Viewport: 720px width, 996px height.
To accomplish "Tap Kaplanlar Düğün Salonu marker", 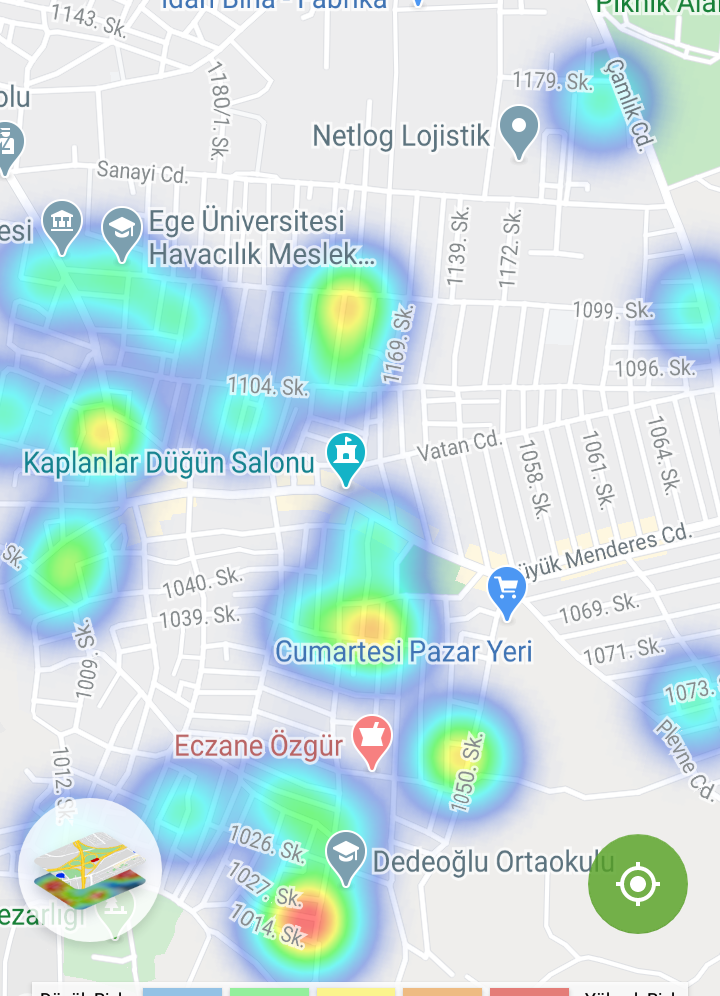I will pyautogui.click(x=346, y=458).
